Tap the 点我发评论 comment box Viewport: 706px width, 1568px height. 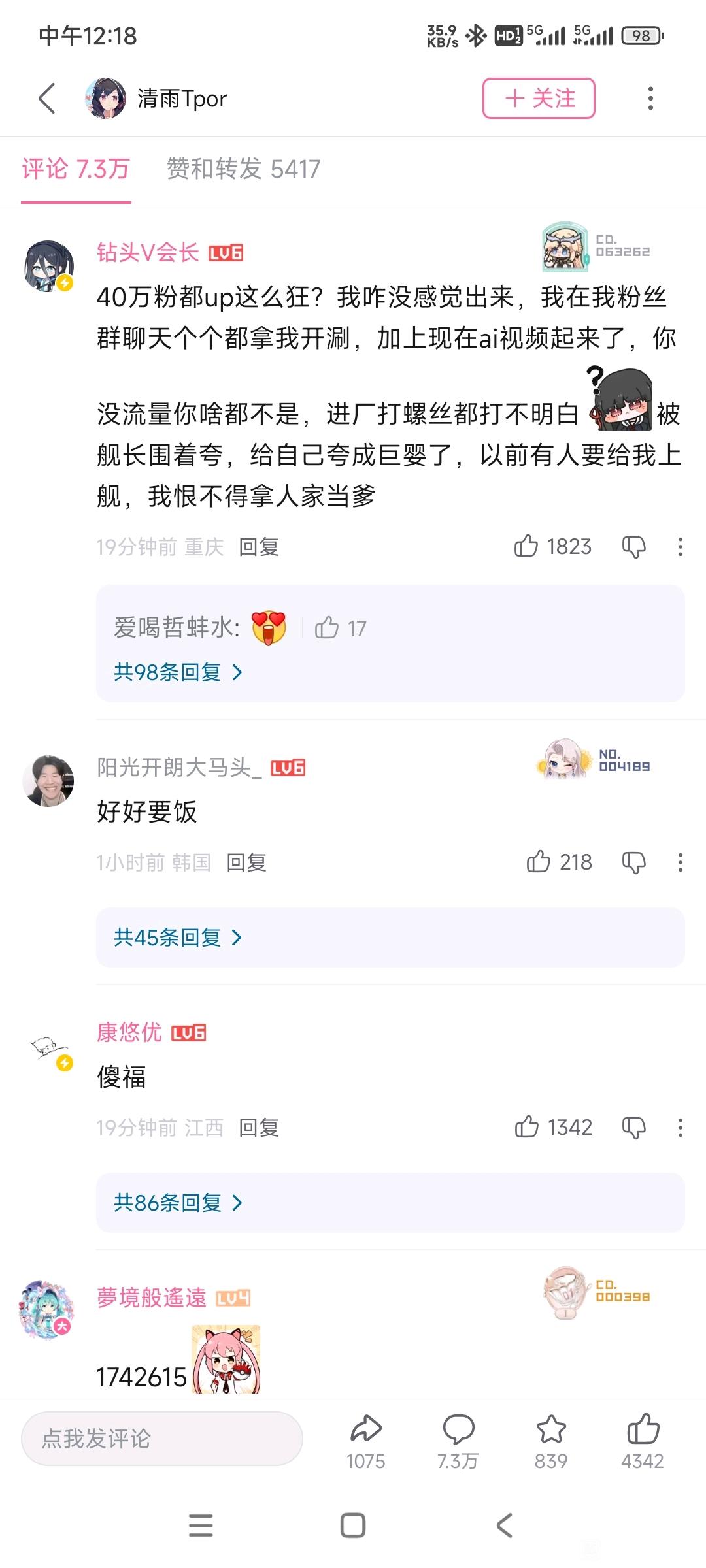click(162, 1439)
